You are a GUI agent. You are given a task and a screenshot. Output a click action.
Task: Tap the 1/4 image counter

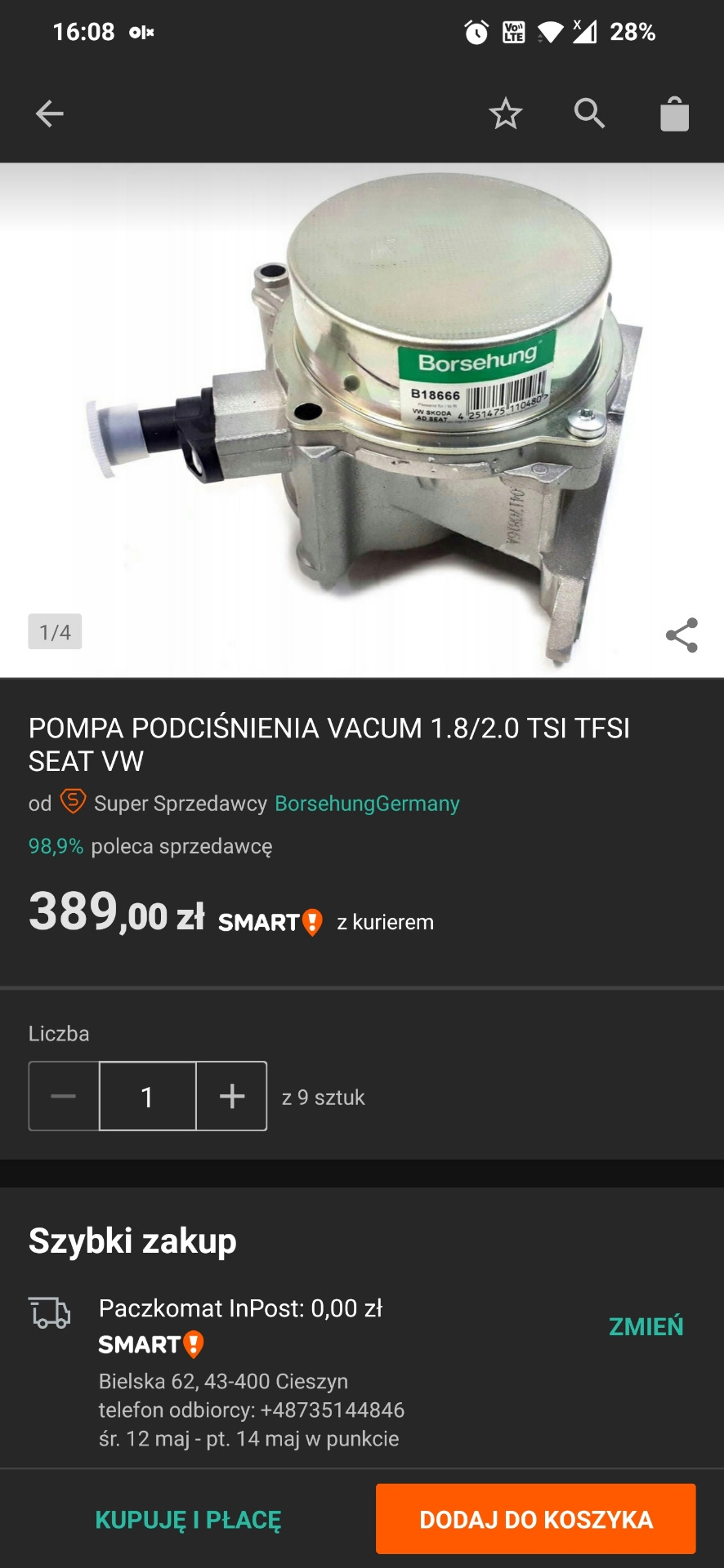click(55, 631)
